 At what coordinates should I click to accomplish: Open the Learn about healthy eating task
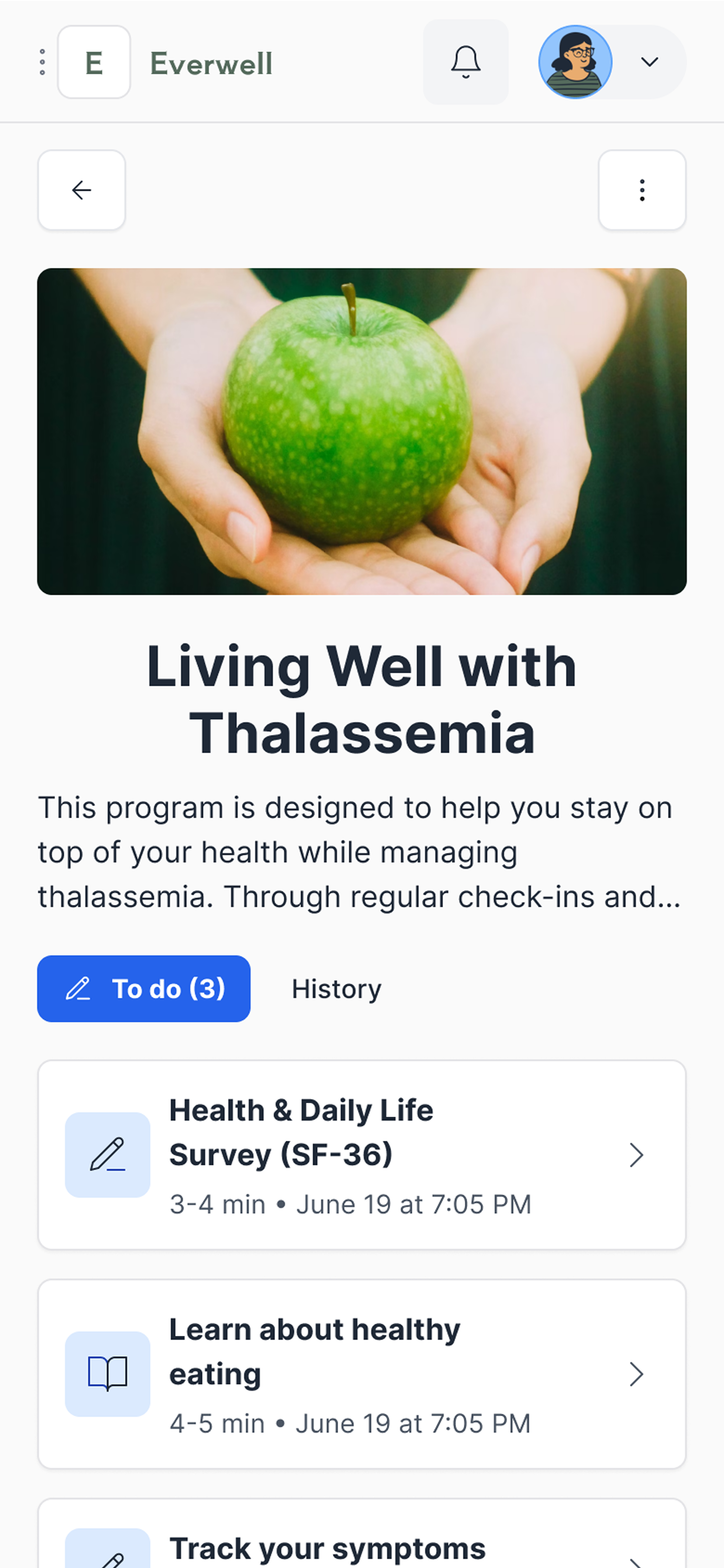(x=362, y=1375)
